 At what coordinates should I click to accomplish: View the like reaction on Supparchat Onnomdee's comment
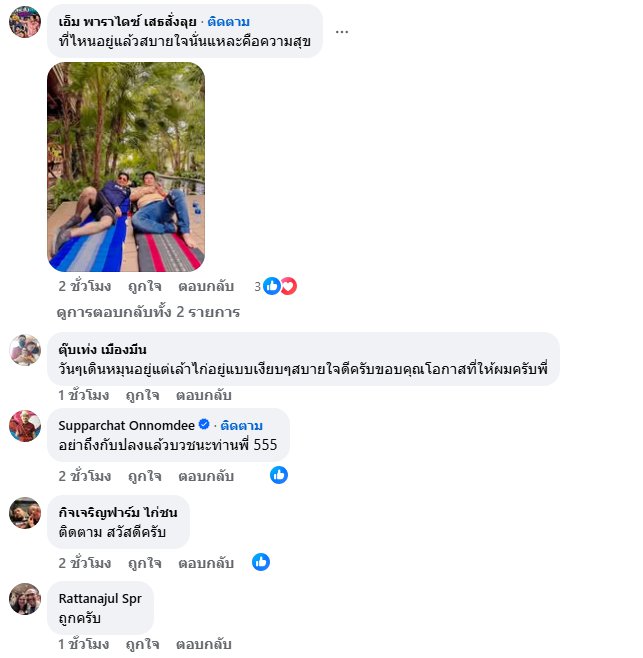point(279,475)
